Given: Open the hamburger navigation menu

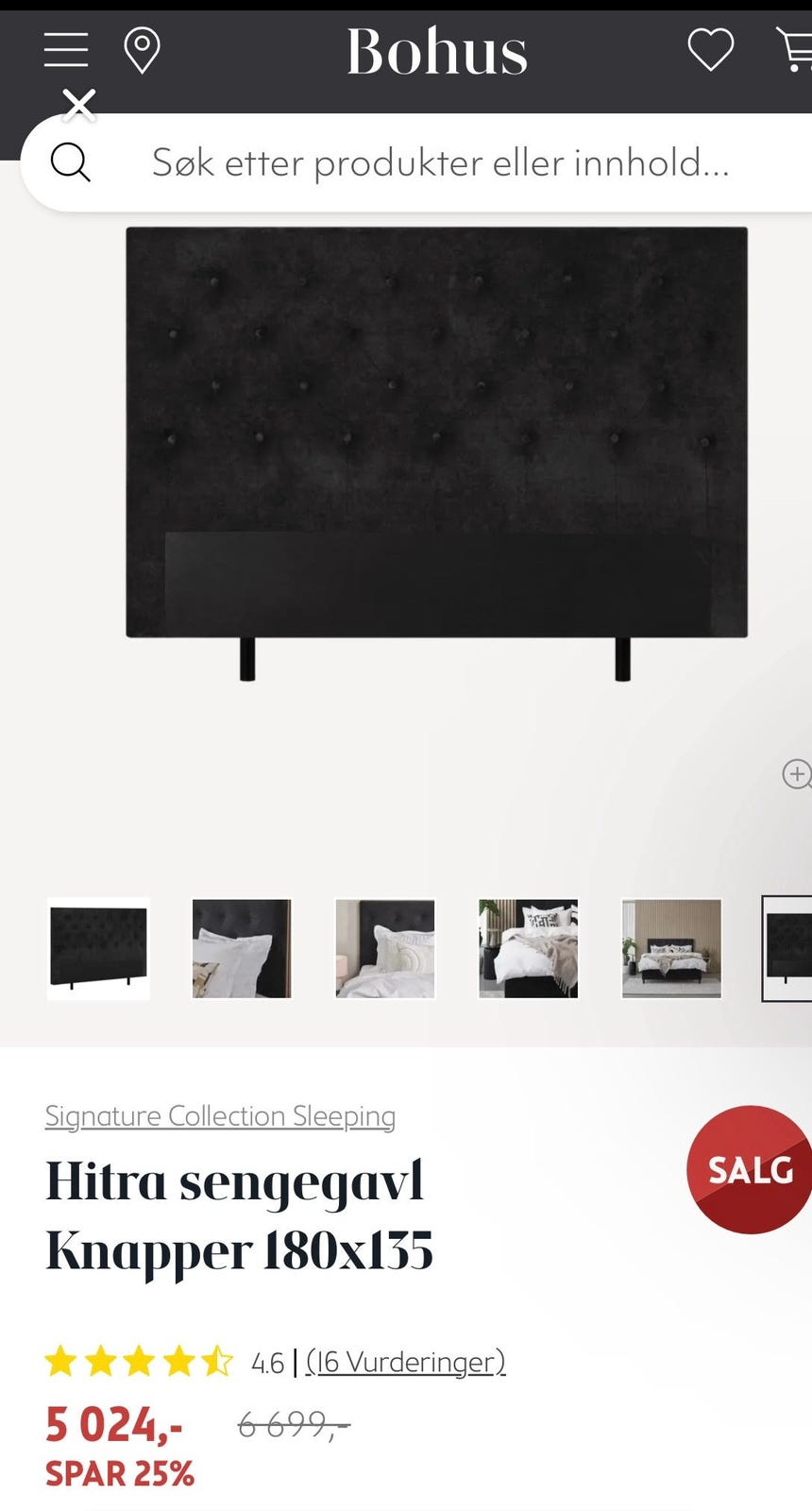Looking at the screenshot, I should [65, 51].
